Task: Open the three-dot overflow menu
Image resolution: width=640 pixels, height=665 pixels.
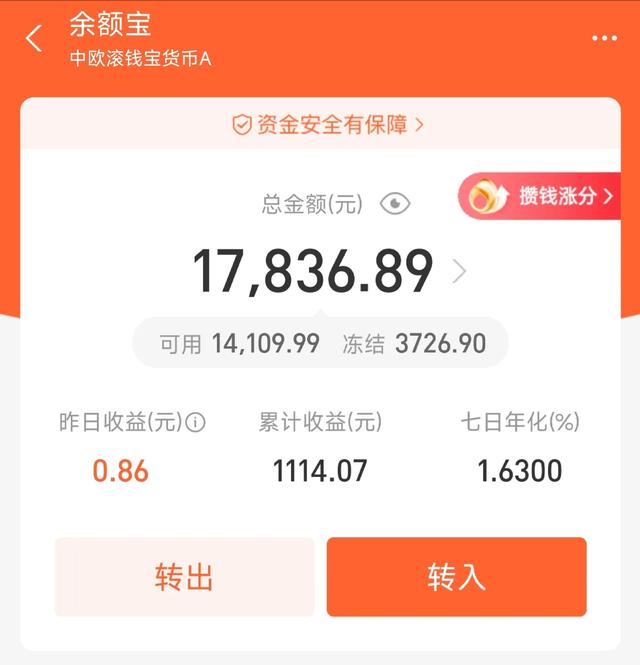Action: pos(604,39)
